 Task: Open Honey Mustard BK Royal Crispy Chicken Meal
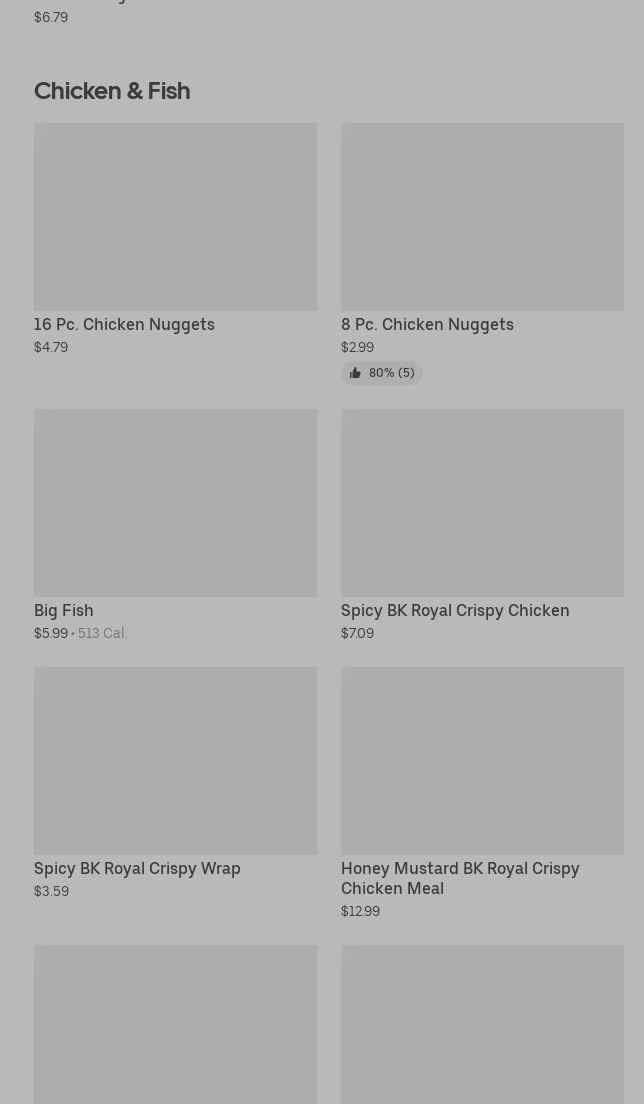(x=482, y=793)
